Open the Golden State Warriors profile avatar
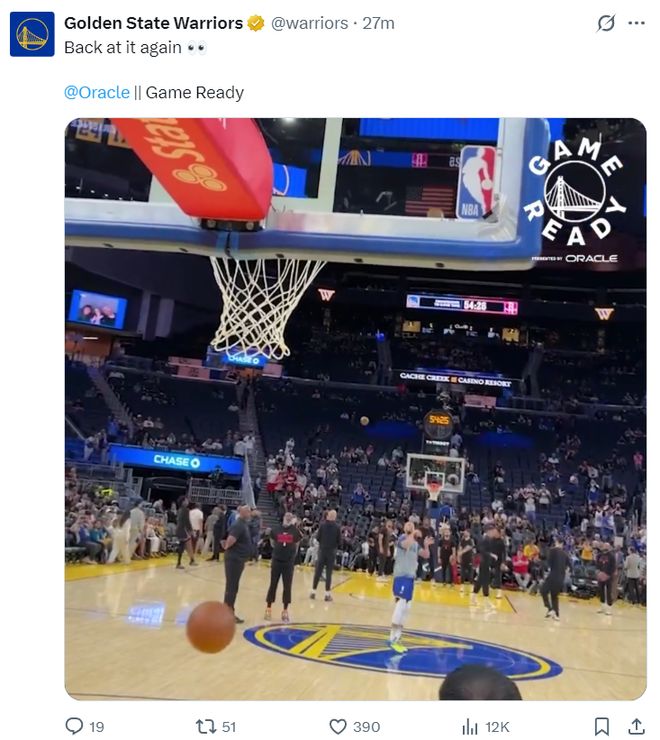Viewport: 660px width, 740px height. pos(32,35)
